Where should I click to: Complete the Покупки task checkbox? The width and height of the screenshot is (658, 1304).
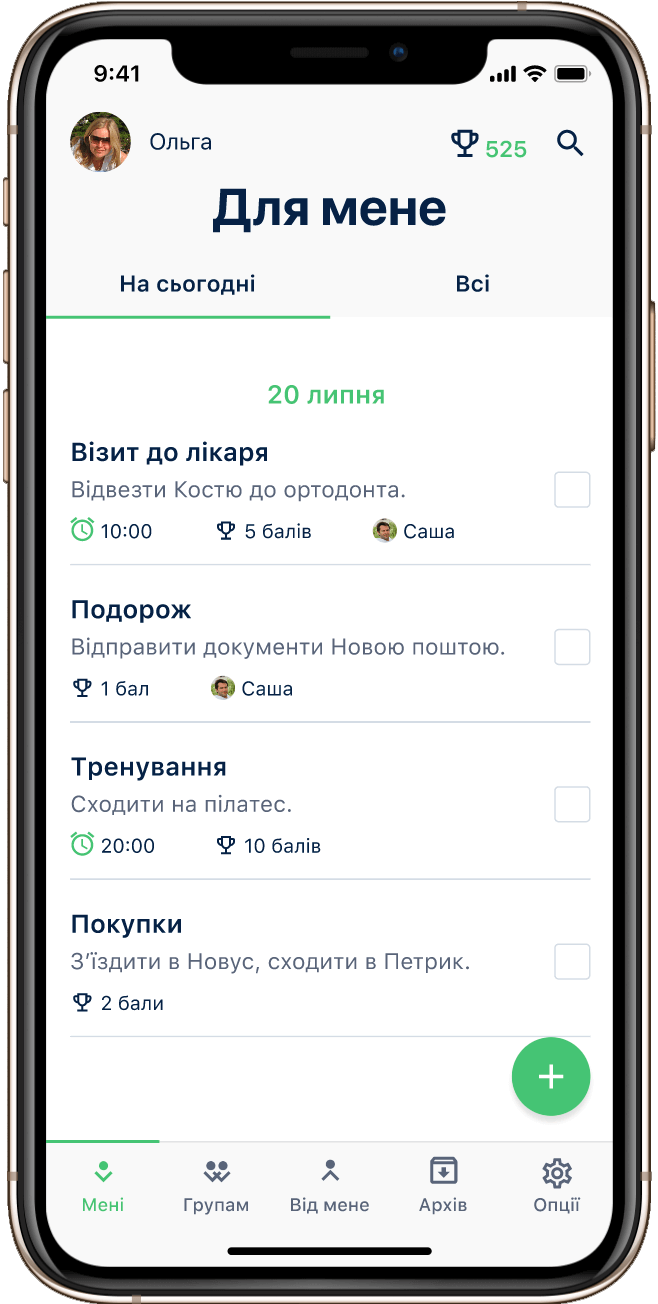click(x=572, y=961)
